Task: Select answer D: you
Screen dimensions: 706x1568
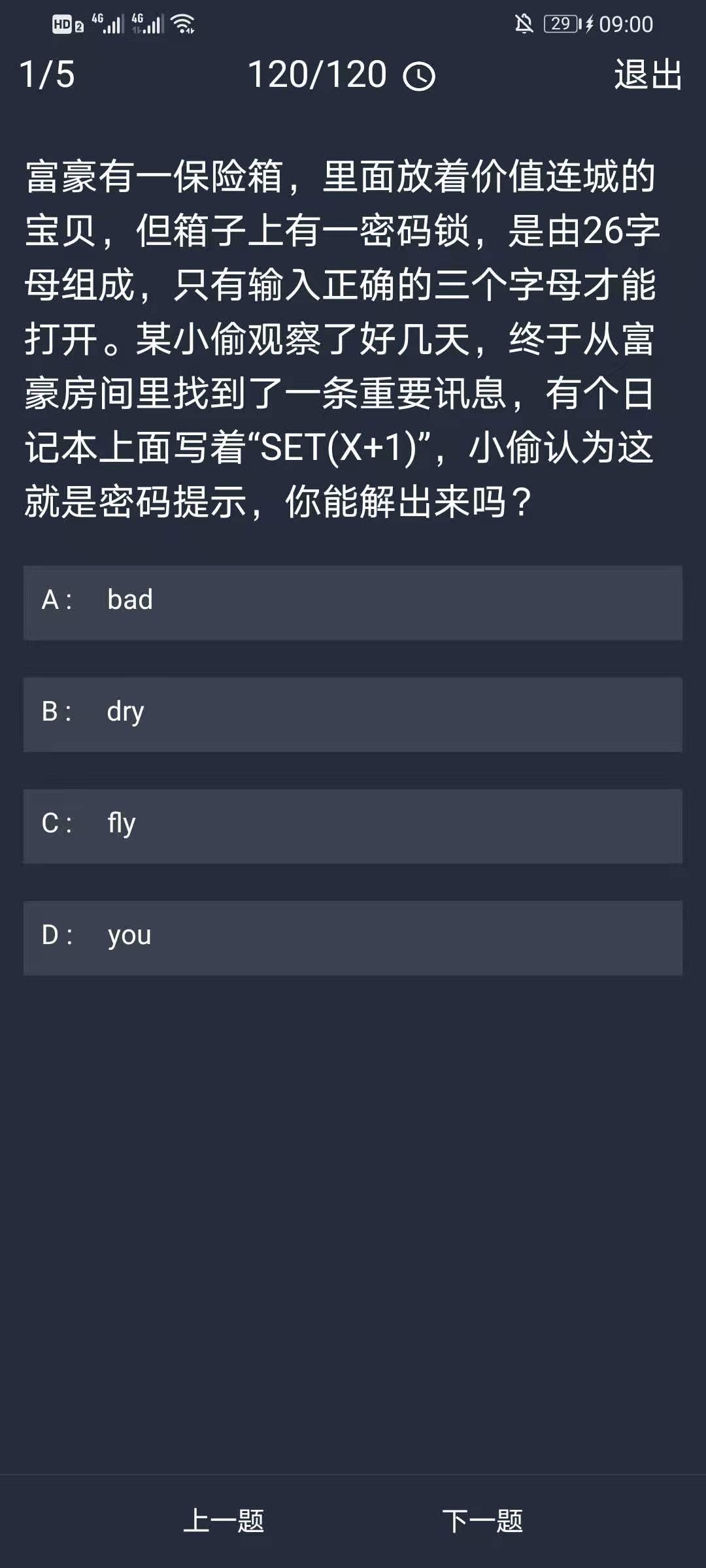Action: 353,937
